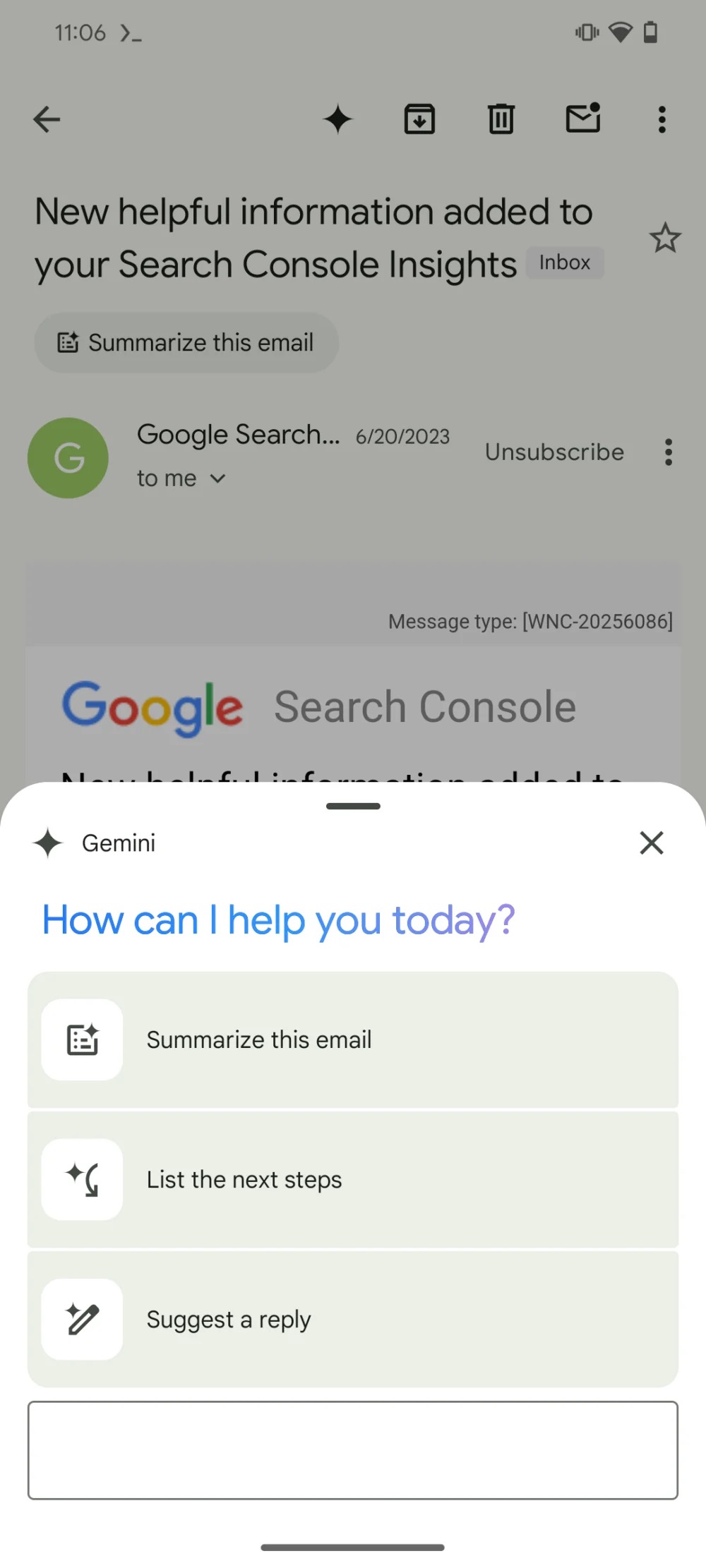This screenshot has width=706, height=1568.
Task: Tap the Summarize this email chip under subject
Action: (x=186, y=343)
